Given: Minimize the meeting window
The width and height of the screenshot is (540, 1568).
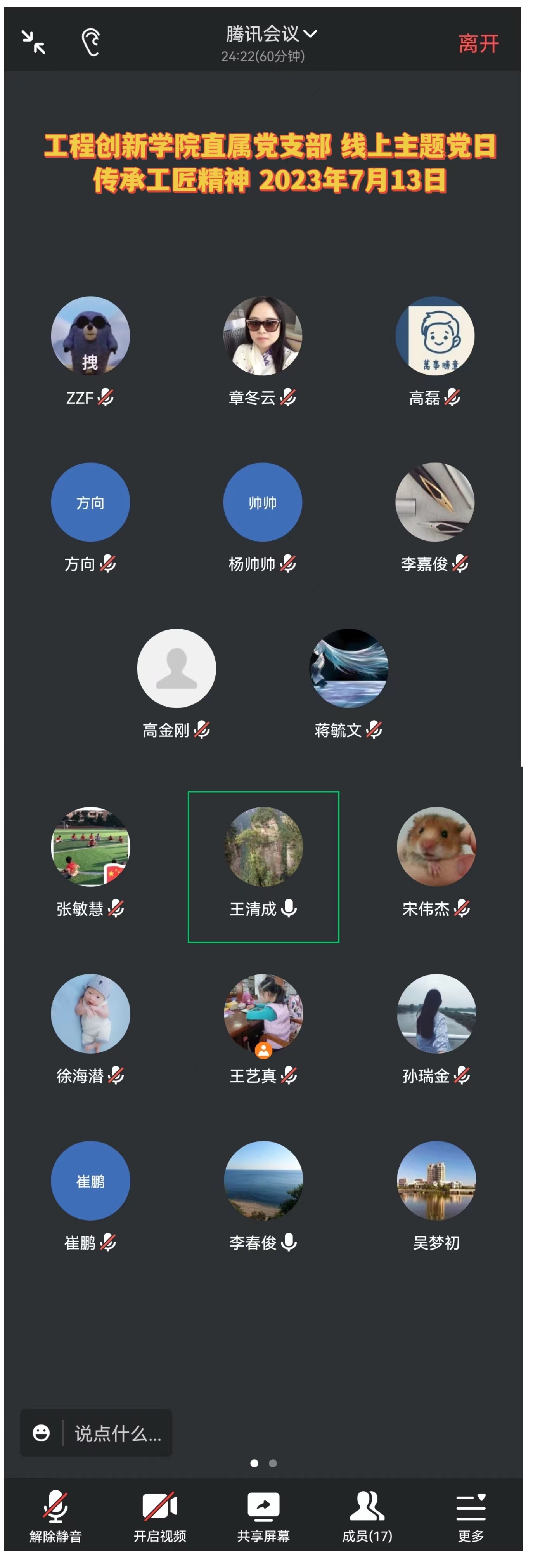Looking at the screenshot, I should tap(33, 42).
